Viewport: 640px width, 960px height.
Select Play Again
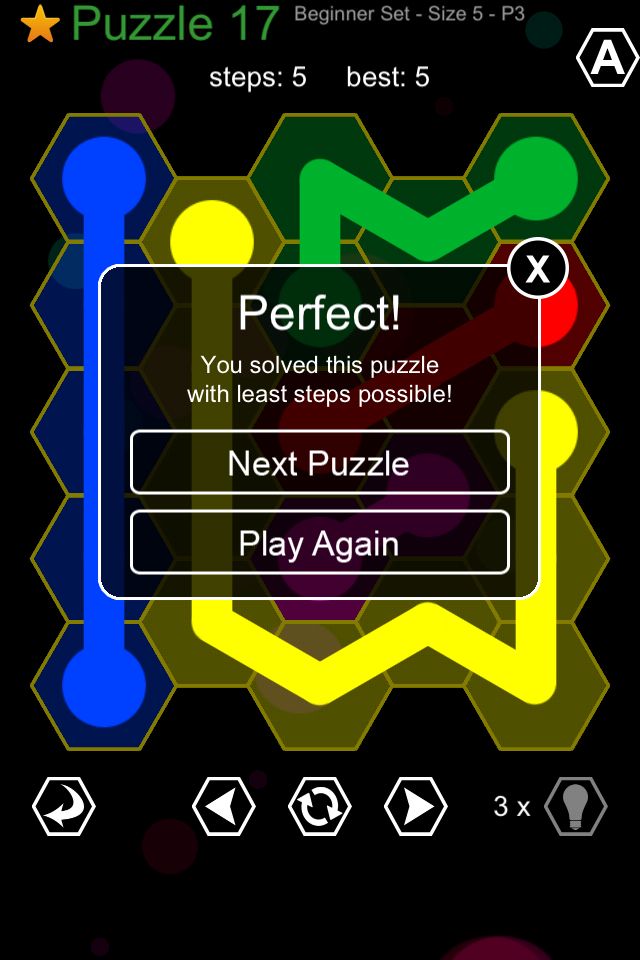[x=319, y=543]
